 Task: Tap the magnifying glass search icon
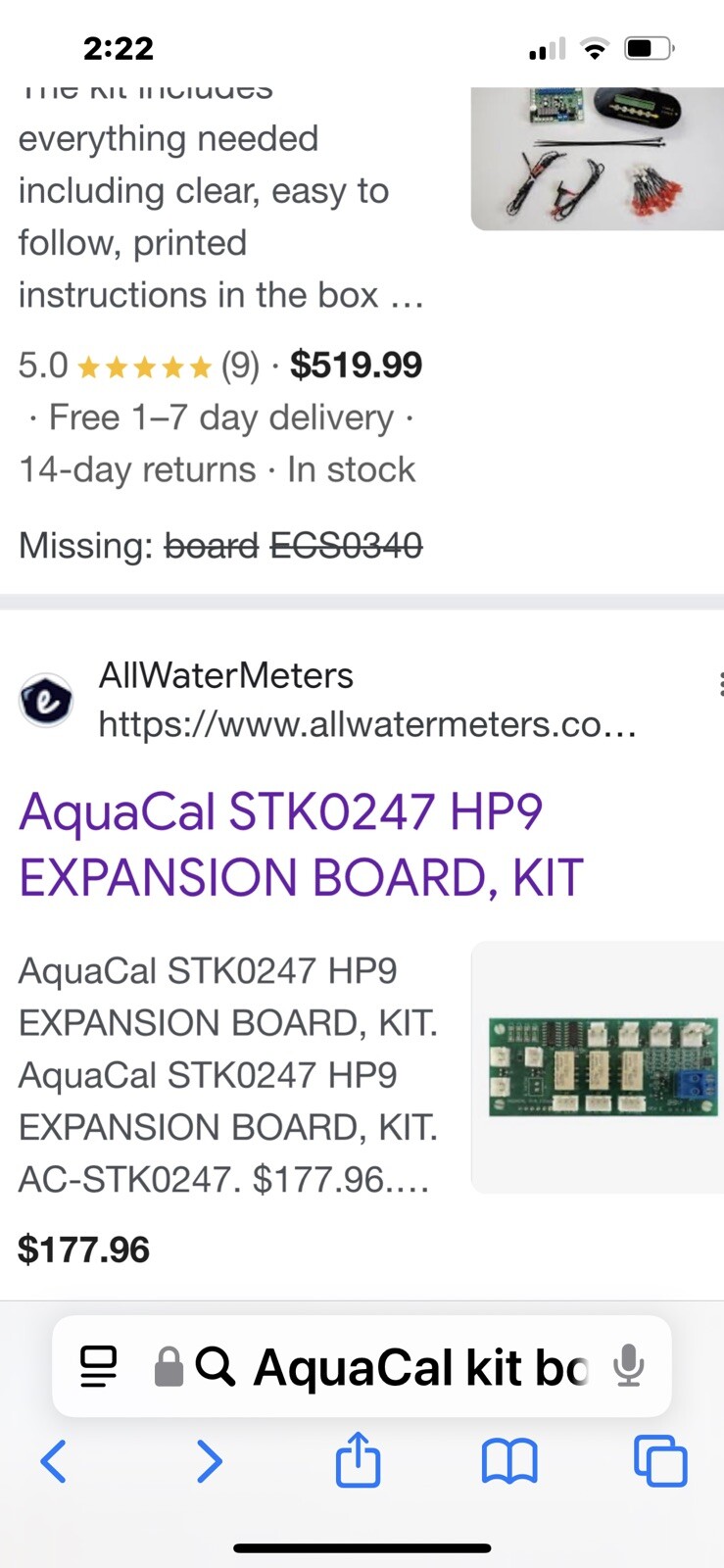click(x=217, y=1367)
